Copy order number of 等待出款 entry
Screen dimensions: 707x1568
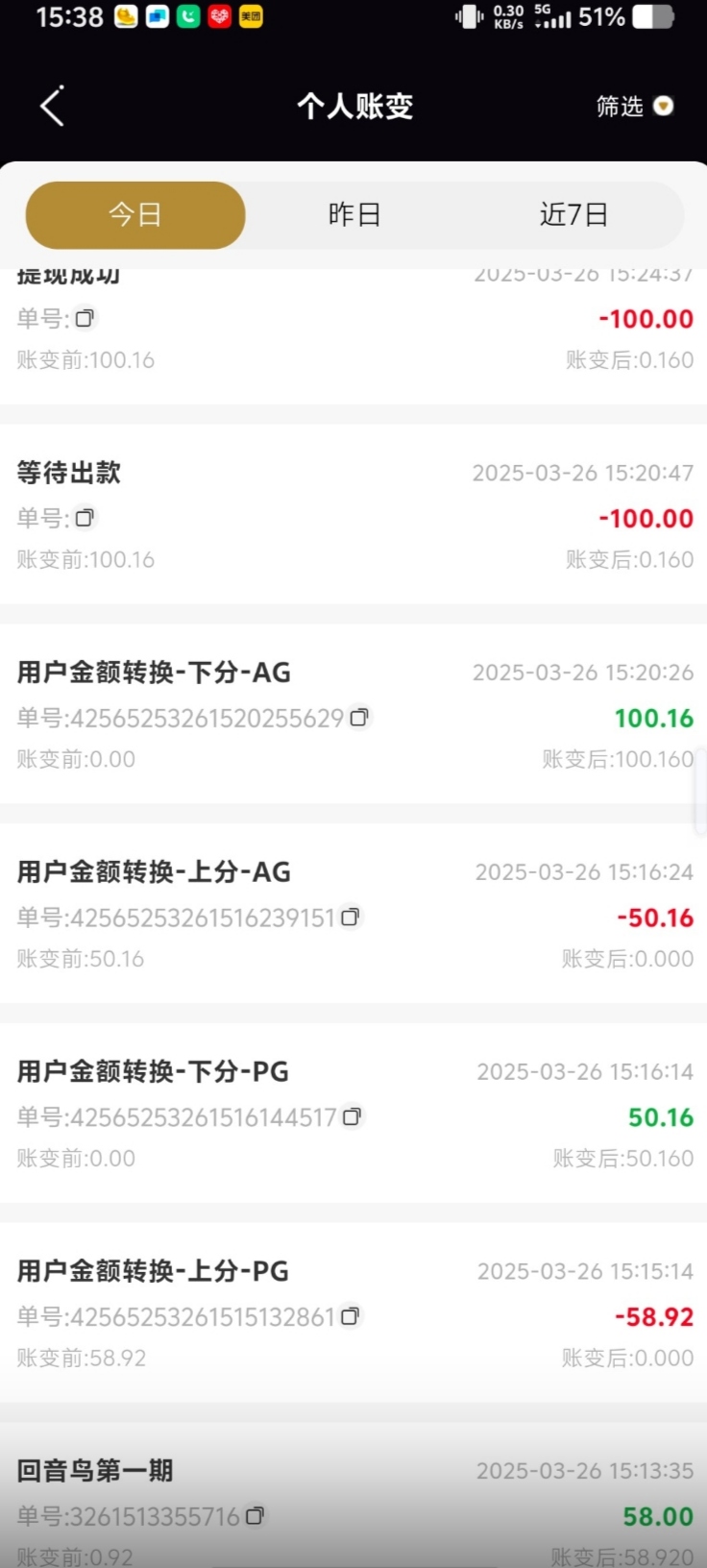[x=85, y=518]
